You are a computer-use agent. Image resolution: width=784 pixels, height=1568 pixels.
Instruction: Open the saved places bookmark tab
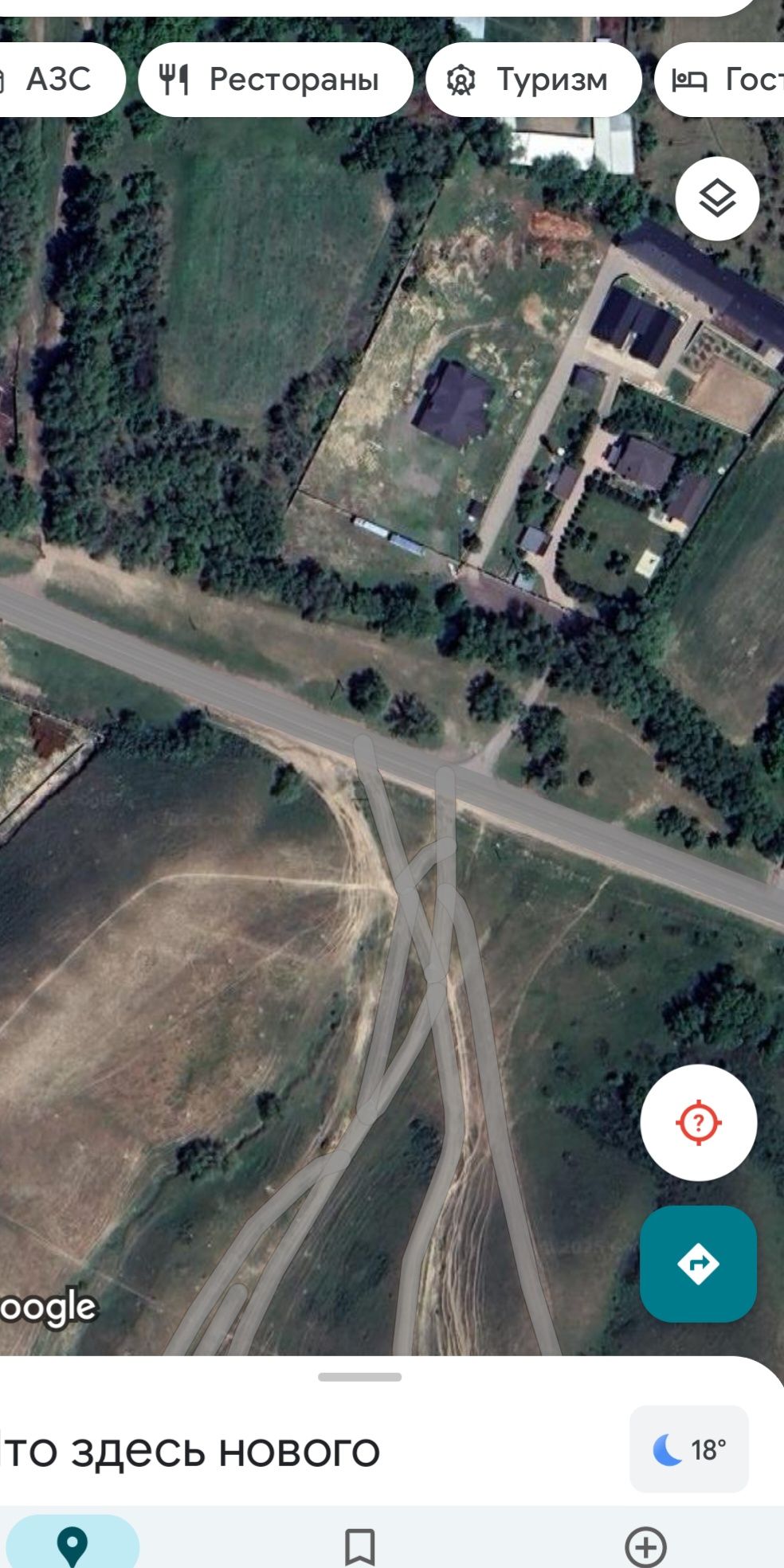coord(360,1546)
